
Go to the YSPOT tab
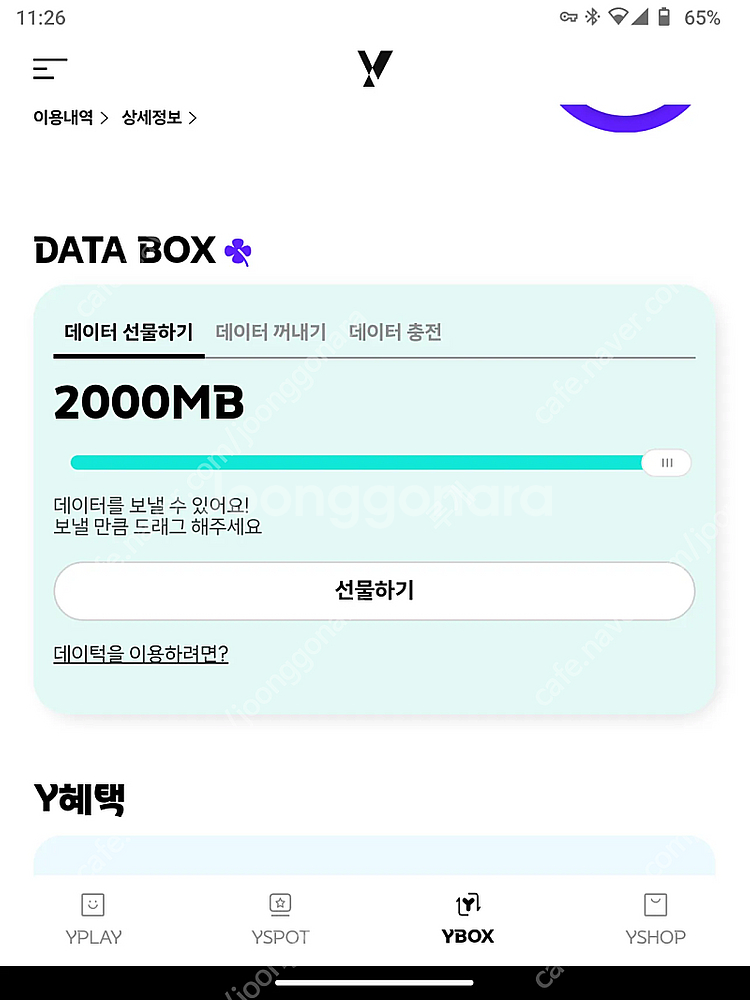click(280, 920)
